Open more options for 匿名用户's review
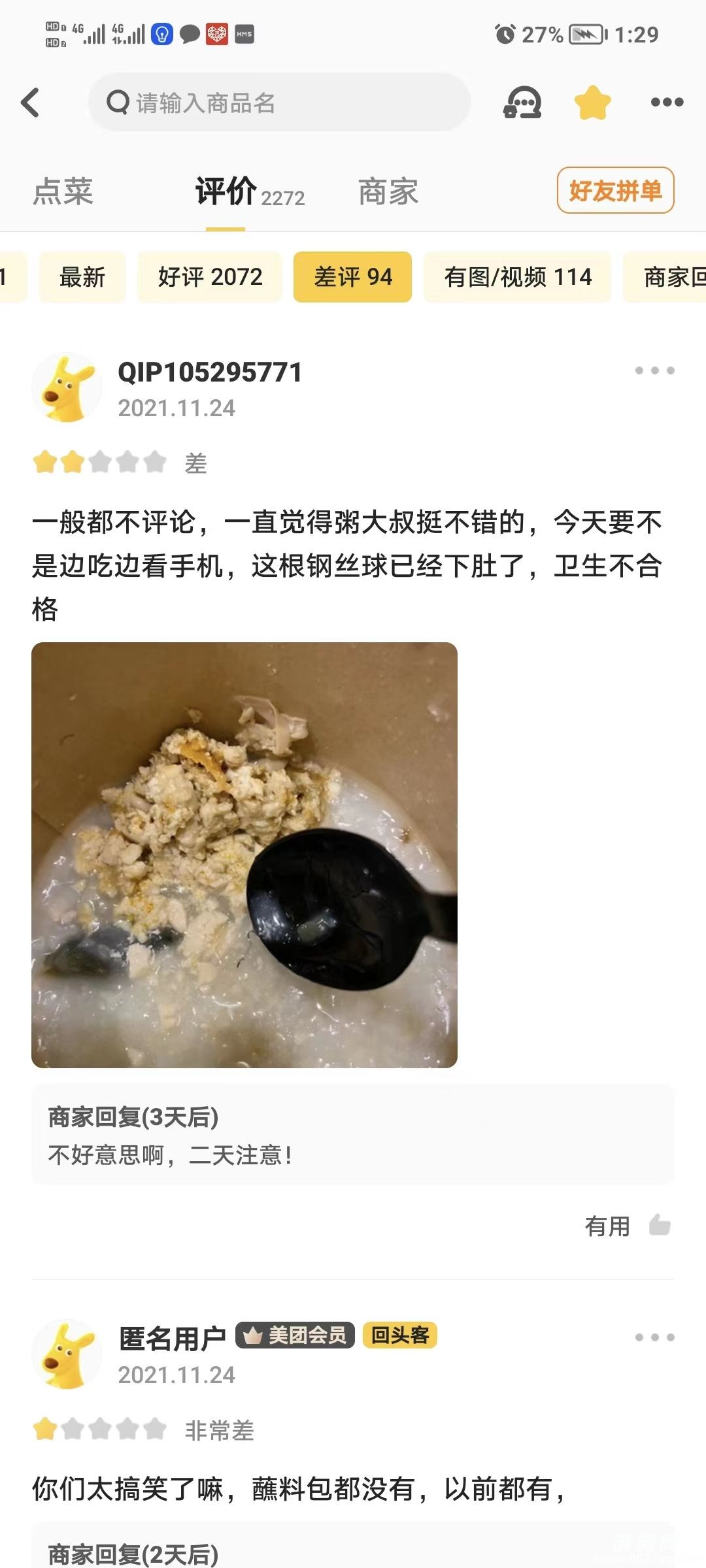 pyautogui.click(x=654, y=1337)
